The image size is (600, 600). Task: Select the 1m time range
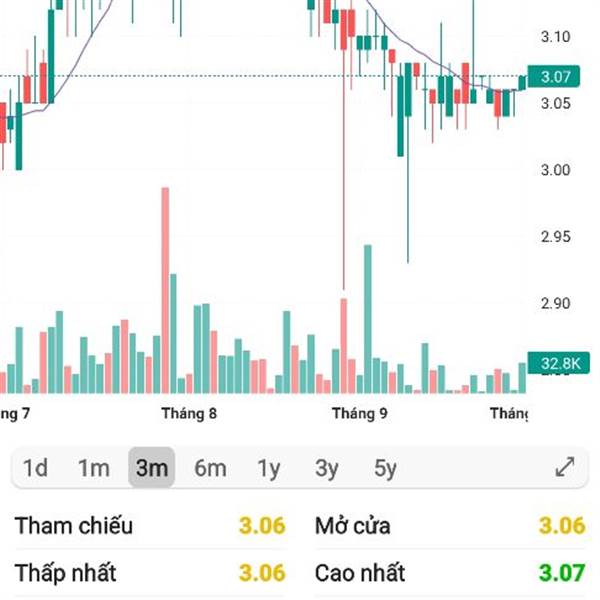pyautogui.click(x=94, y=468)
